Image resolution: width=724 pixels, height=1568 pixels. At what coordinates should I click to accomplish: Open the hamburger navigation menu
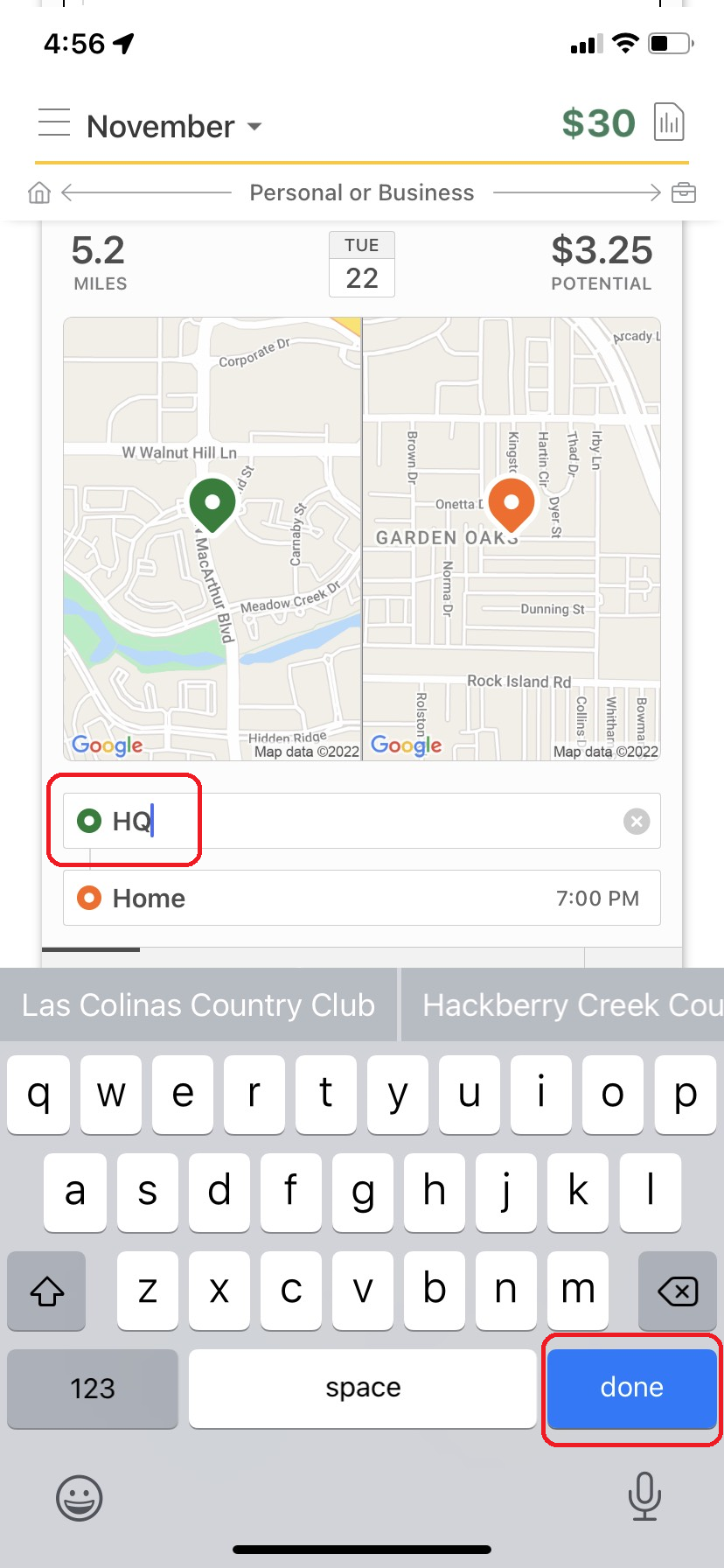pyautogui.click(x=53, y=123)
